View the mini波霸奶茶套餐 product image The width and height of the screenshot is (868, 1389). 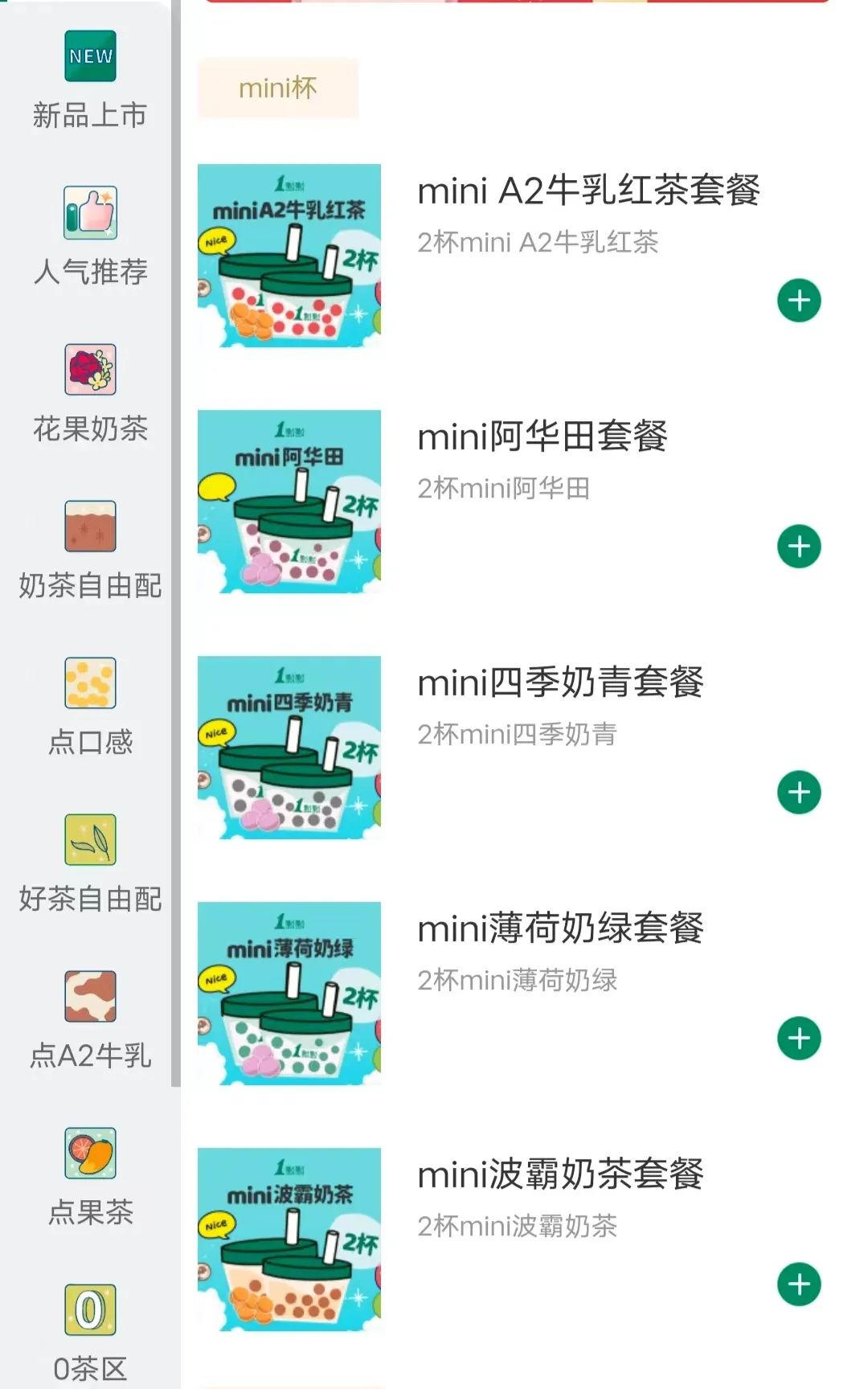(289, 1239)
